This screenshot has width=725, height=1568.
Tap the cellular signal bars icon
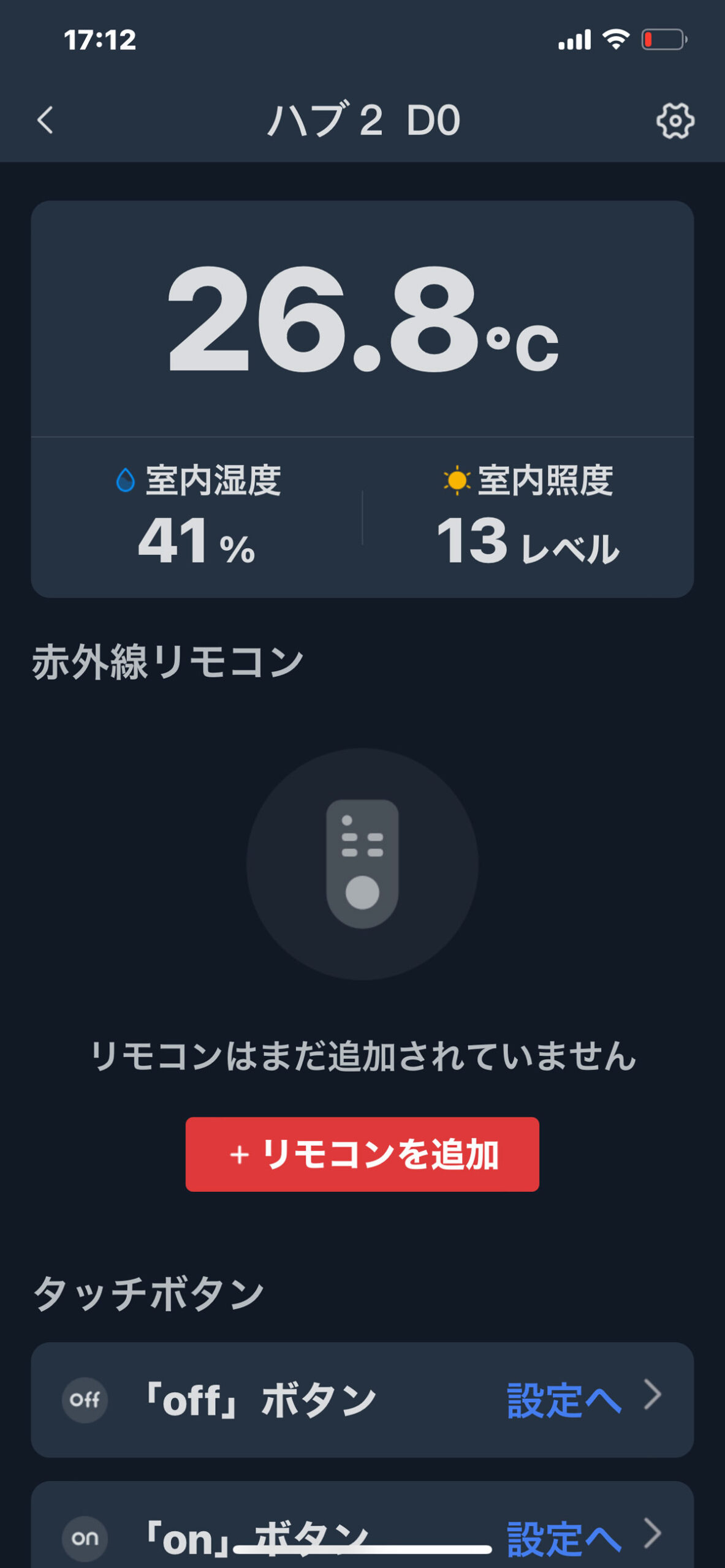pos(575,39)
